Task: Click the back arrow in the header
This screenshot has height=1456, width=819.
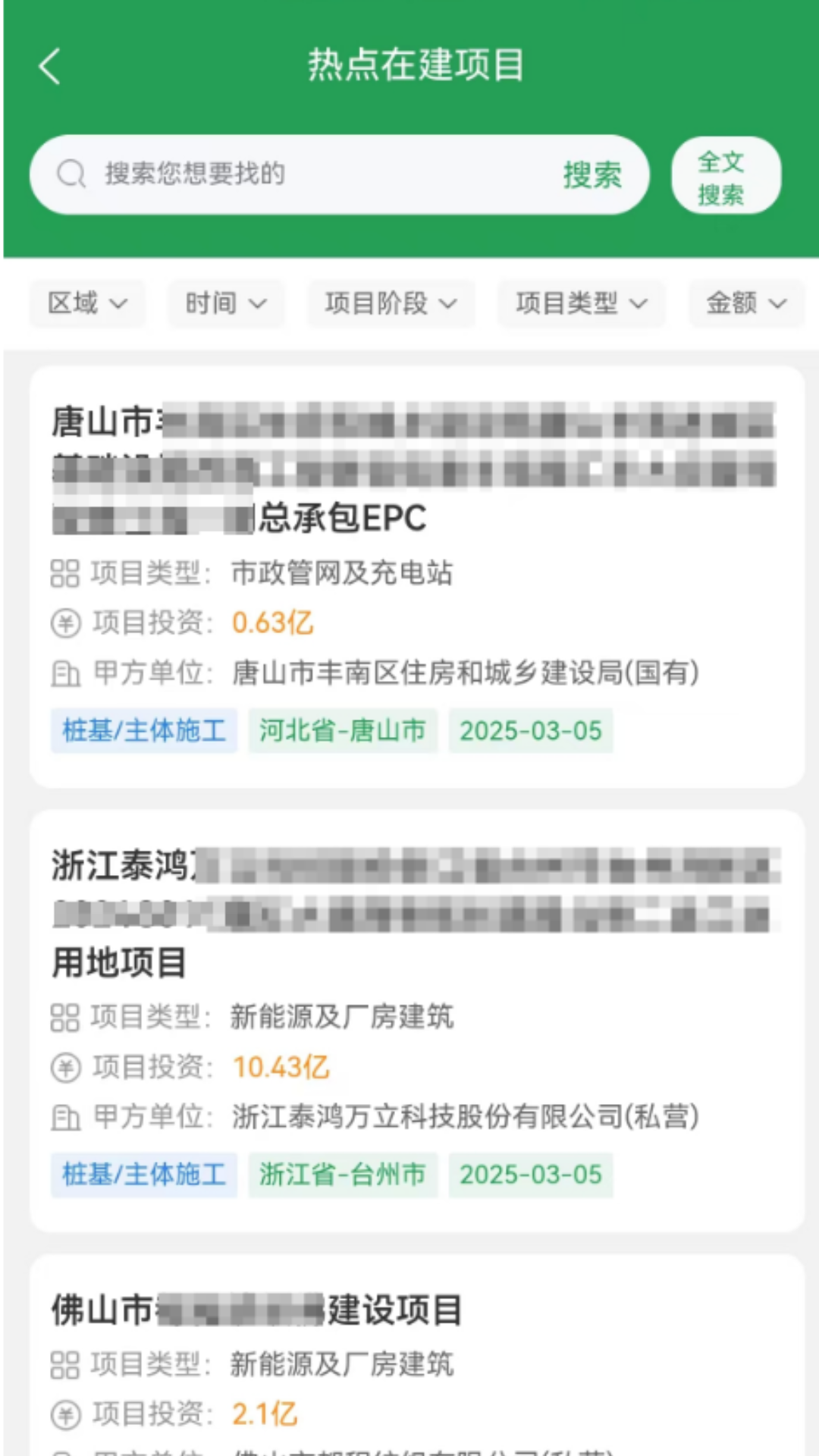Action: pyautogui.click(x=49, y=66)
